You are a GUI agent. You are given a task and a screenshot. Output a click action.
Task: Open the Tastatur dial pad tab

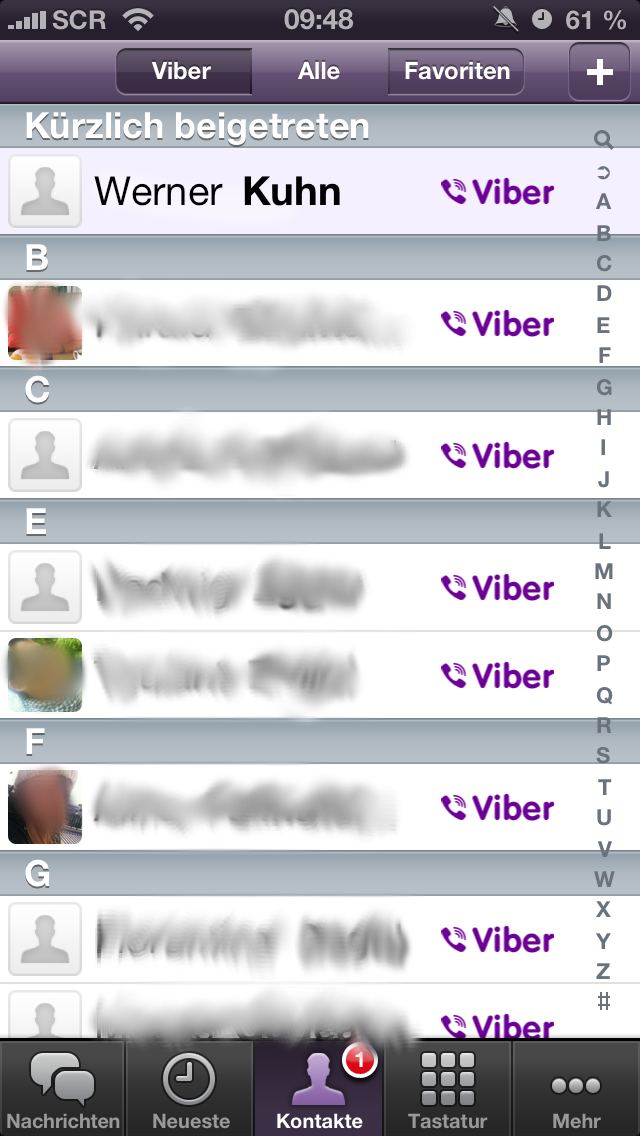(x=447, y=1089)
